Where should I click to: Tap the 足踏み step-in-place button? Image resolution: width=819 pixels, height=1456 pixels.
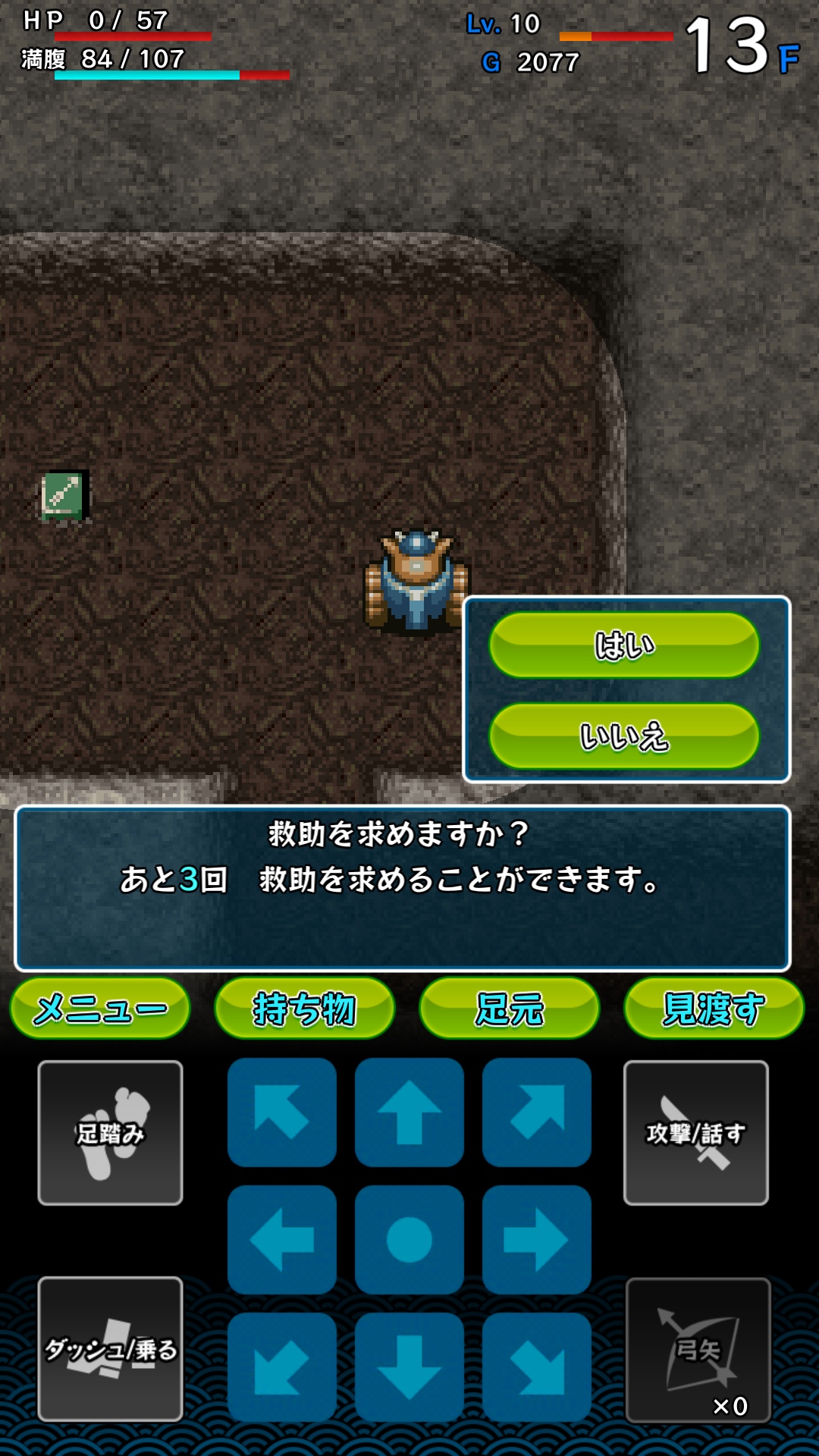point(111,1133)
